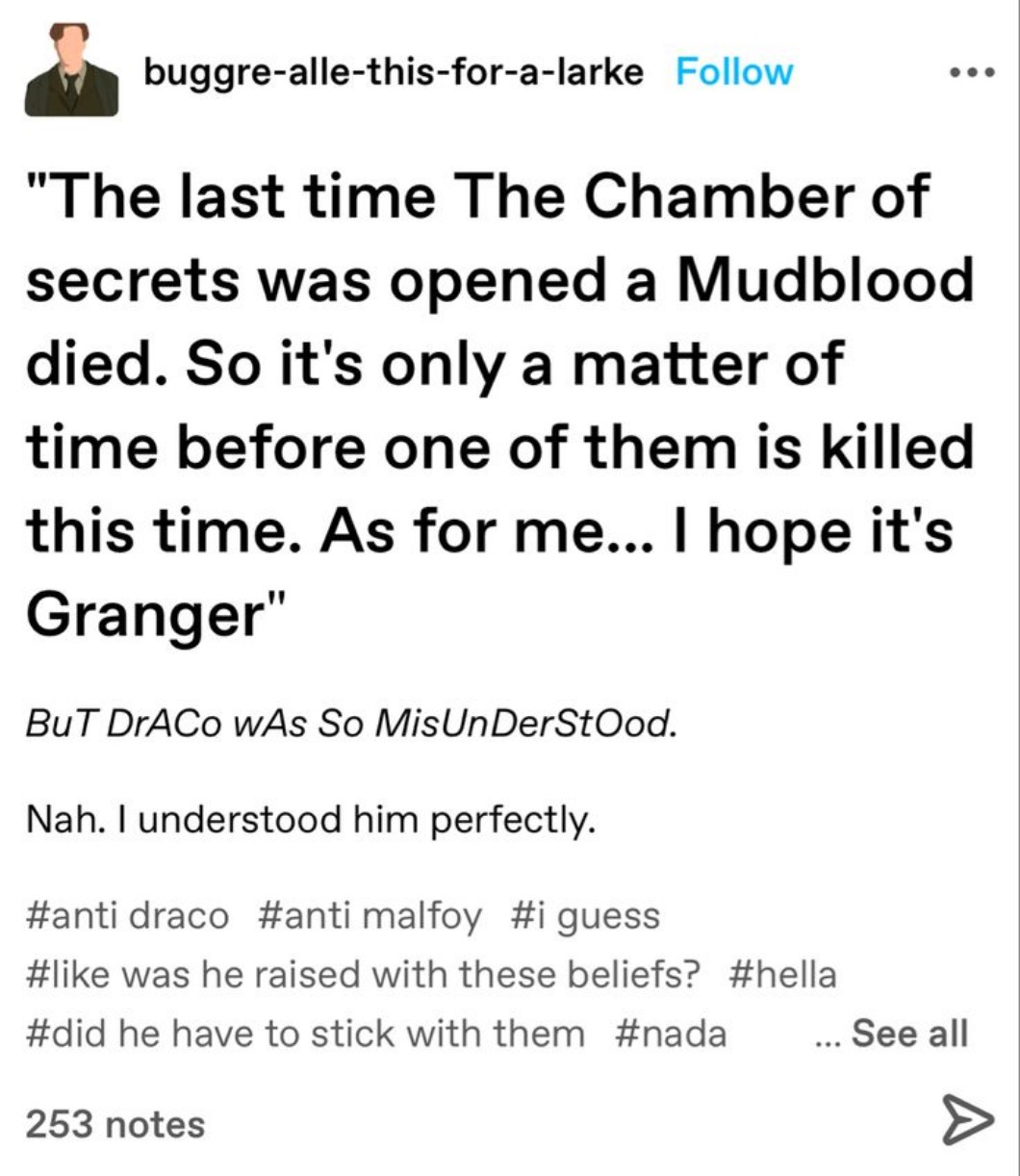Screen dimensions: 1020x1176
Task: Follow buggre-alle-this-for-a-larke
Action: pos(734,71)
